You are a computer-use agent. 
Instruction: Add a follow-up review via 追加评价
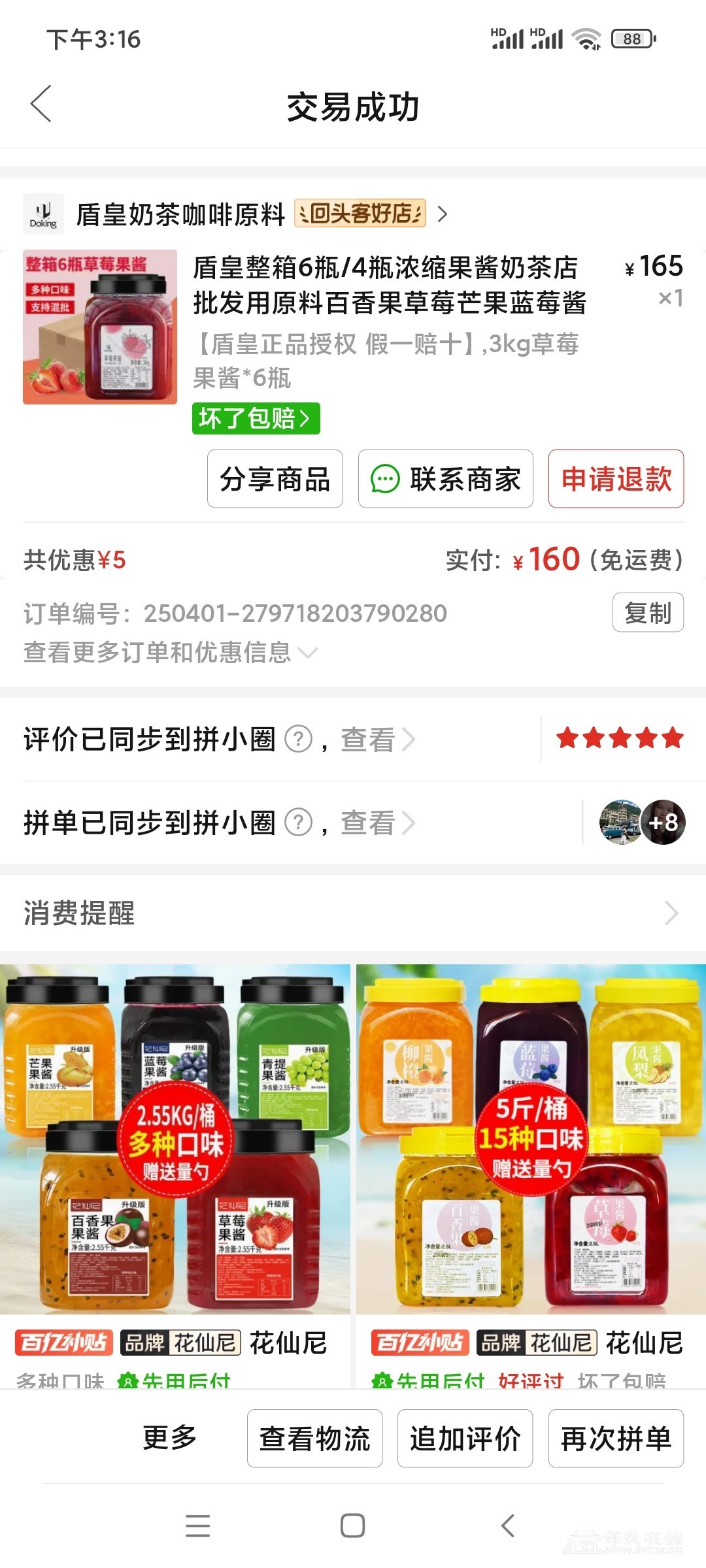465,1438
